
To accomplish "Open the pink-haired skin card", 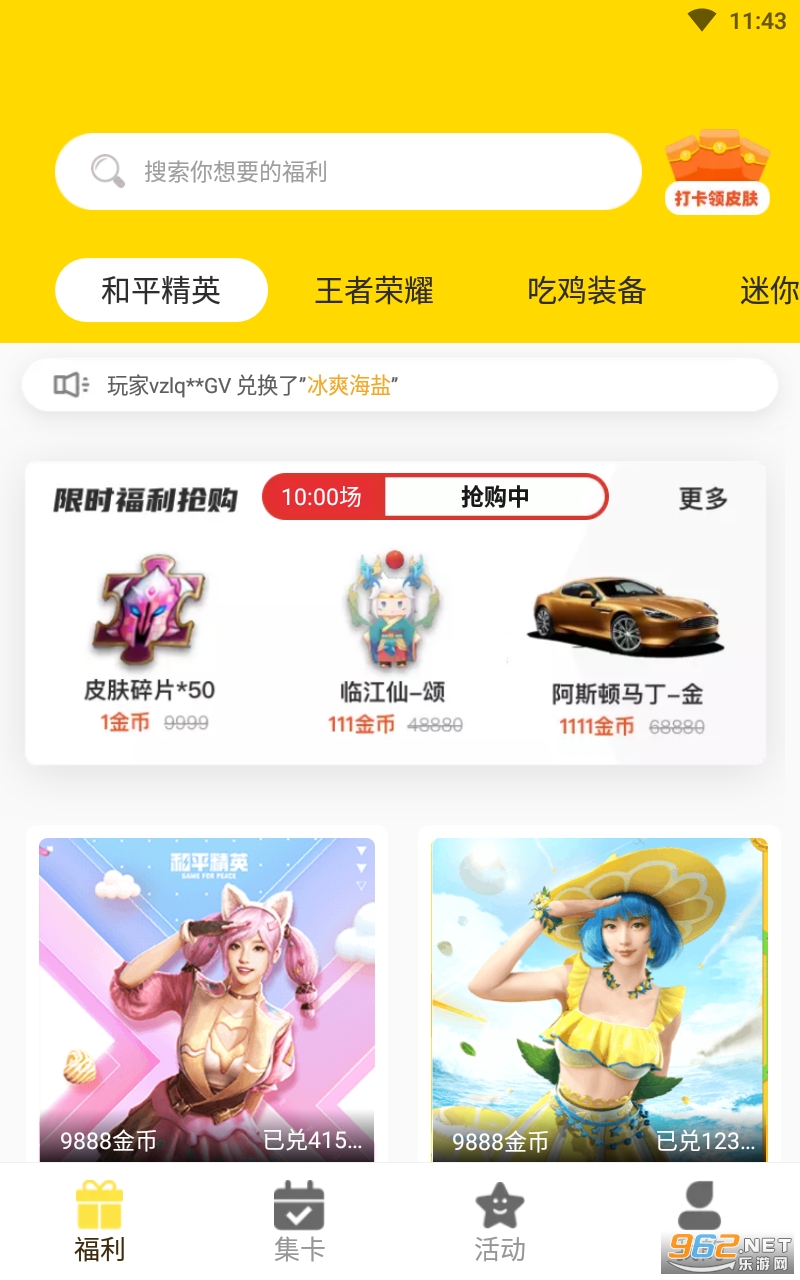I will pyautogui.click(x=207, y=1000).
